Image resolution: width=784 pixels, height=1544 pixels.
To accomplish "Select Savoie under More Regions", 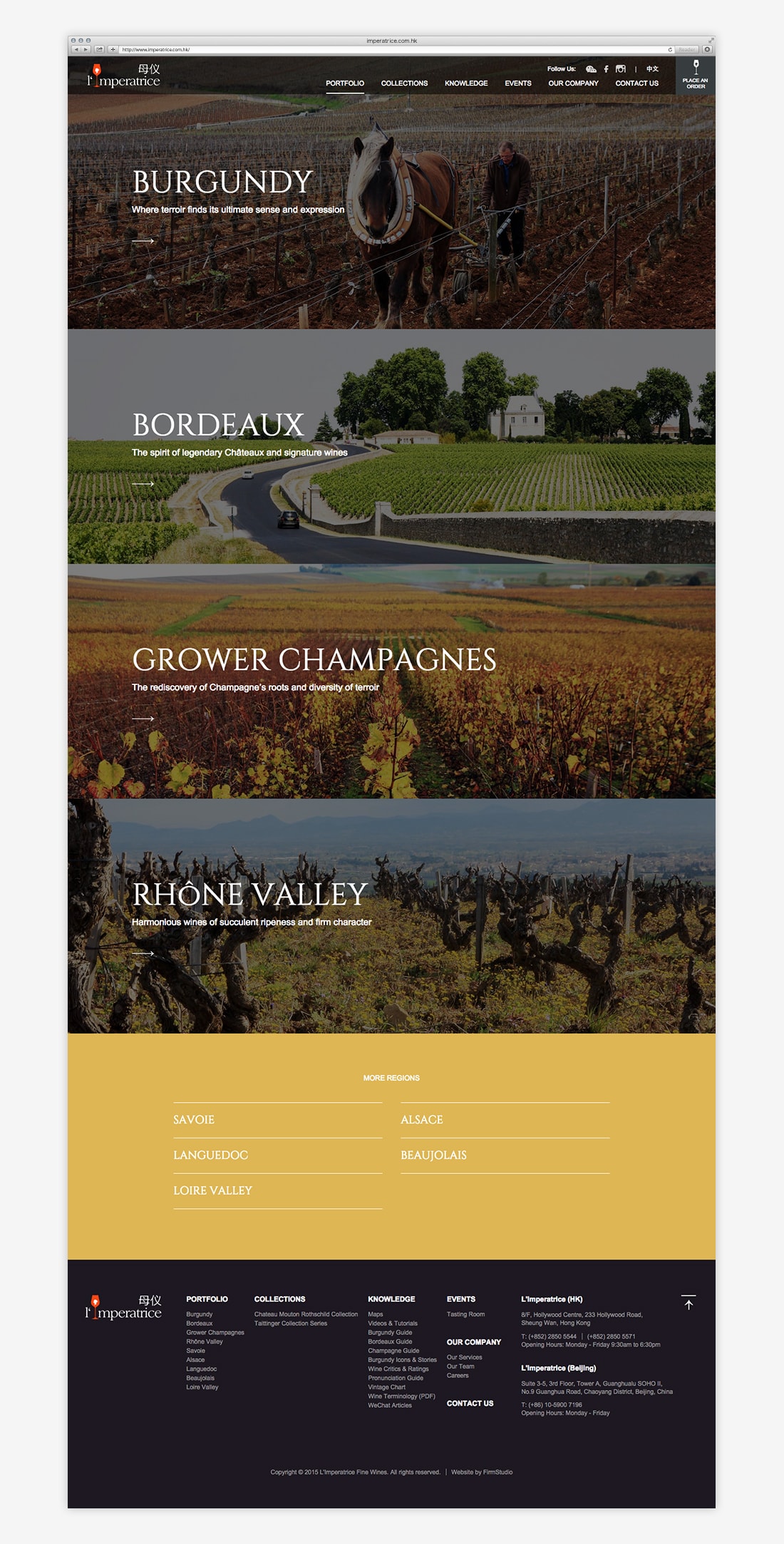I will (194, 1120).
